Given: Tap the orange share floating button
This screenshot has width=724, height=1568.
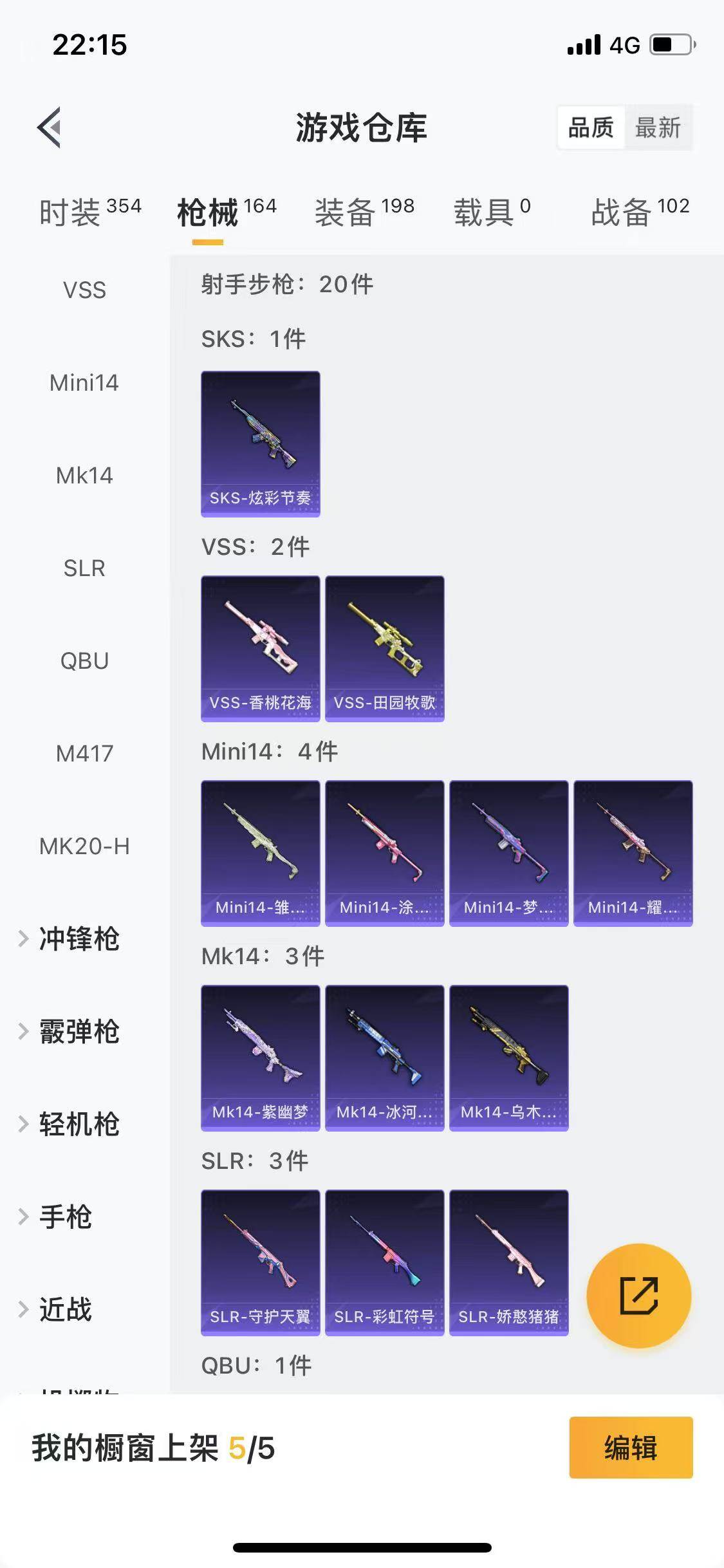Looking at the screenshot, I should point(638,1296).
